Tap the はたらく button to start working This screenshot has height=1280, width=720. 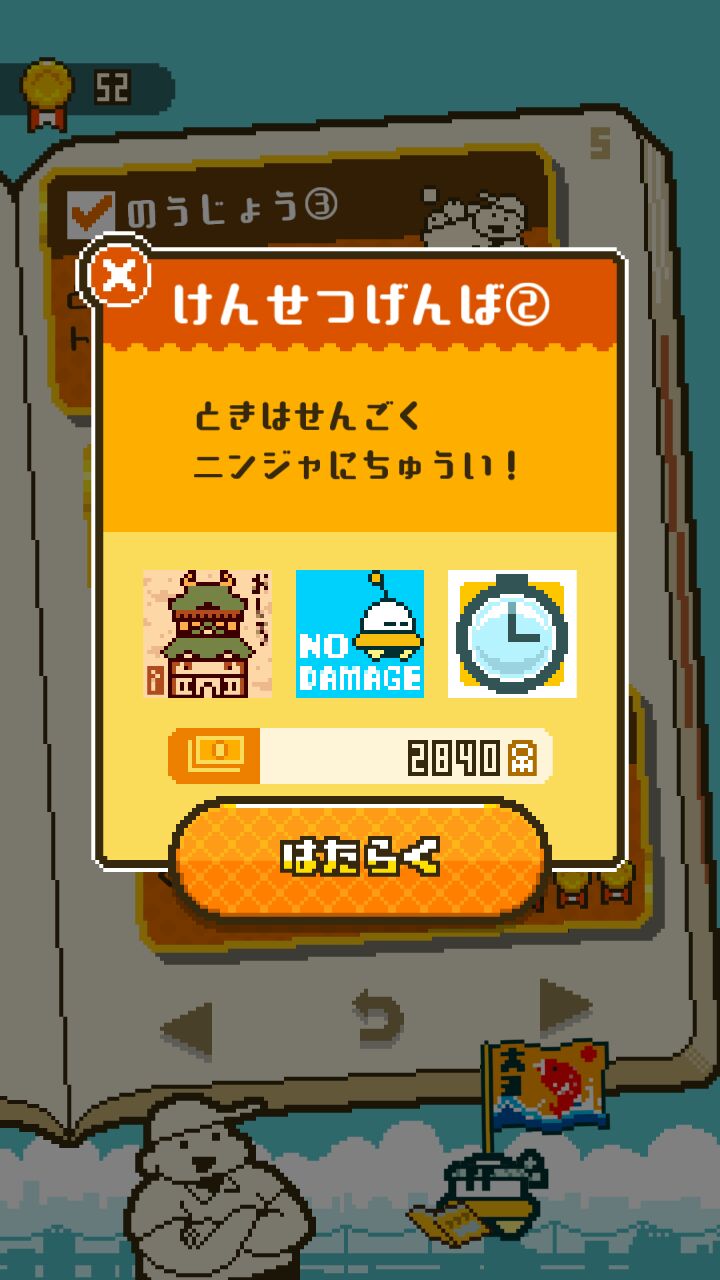coord(360,858)
